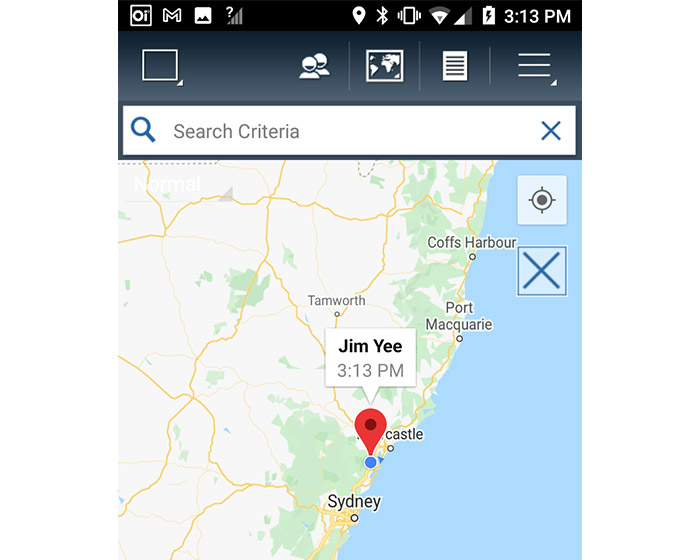Open the list view icon
Viewport: 700px width, 560px height.
pyautogui.click(x=455, y=67)
